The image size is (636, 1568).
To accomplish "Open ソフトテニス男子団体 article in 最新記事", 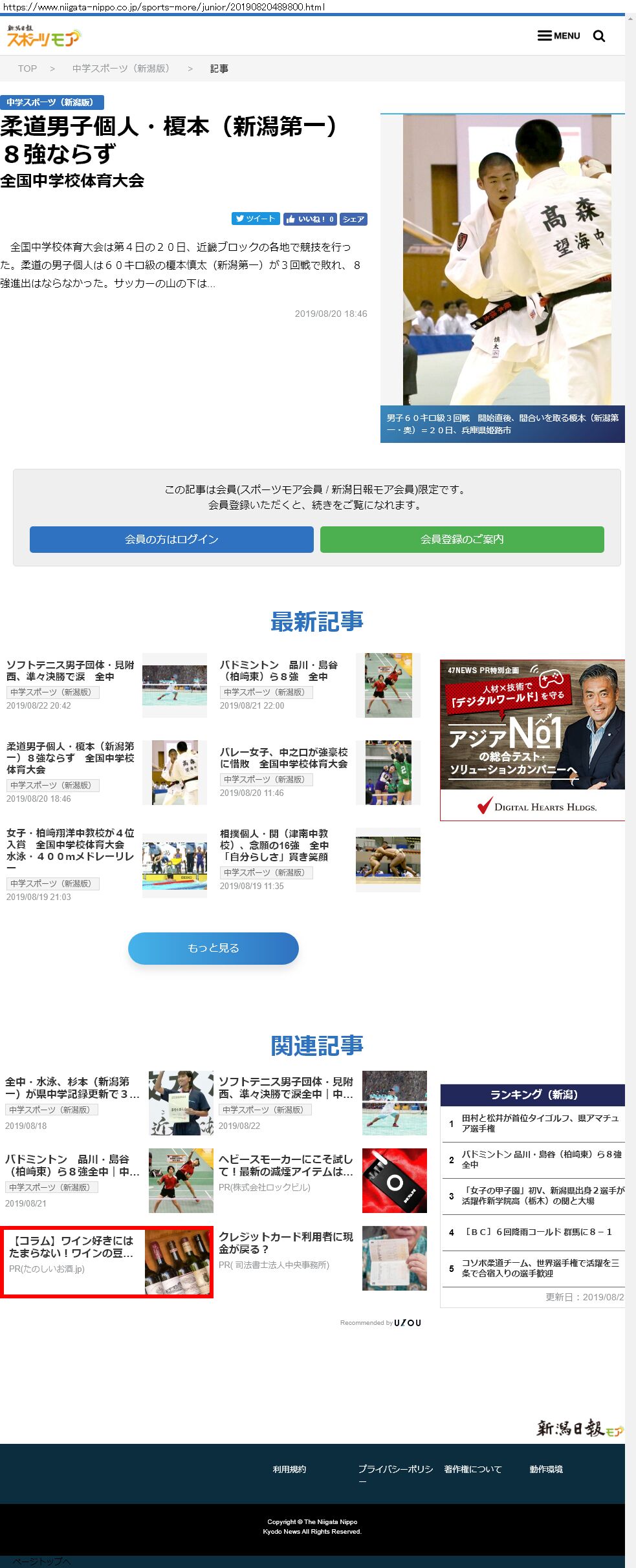I will tap(70, 671).
